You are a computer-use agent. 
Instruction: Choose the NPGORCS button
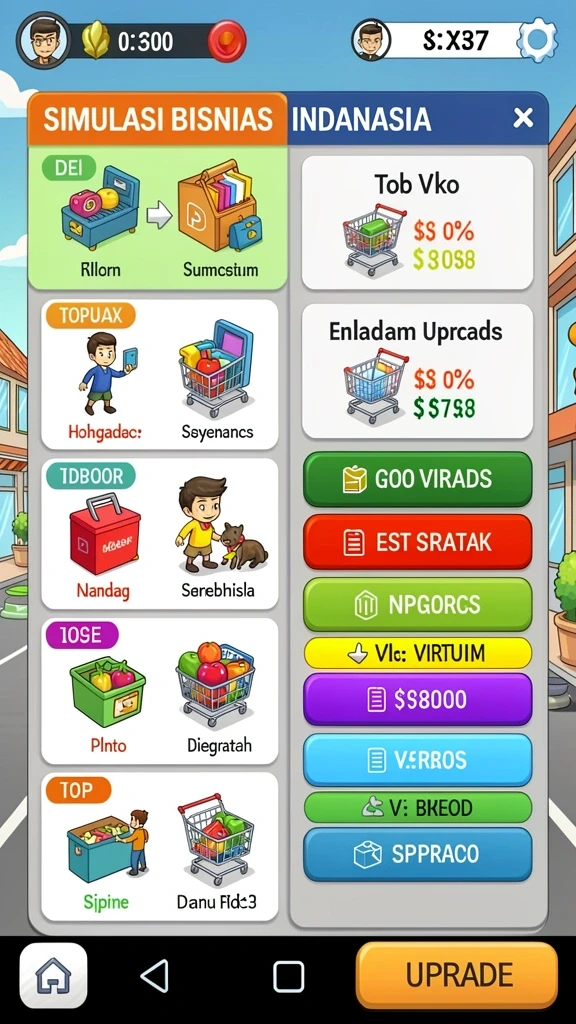[417, 604]
